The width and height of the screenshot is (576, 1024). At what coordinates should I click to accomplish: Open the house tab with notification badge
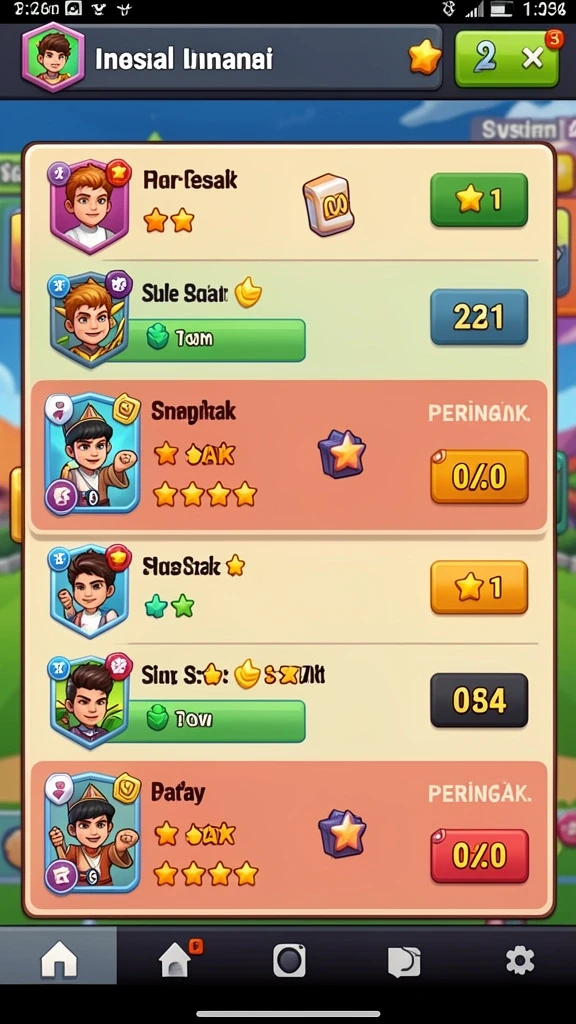(x=178, y=960)
